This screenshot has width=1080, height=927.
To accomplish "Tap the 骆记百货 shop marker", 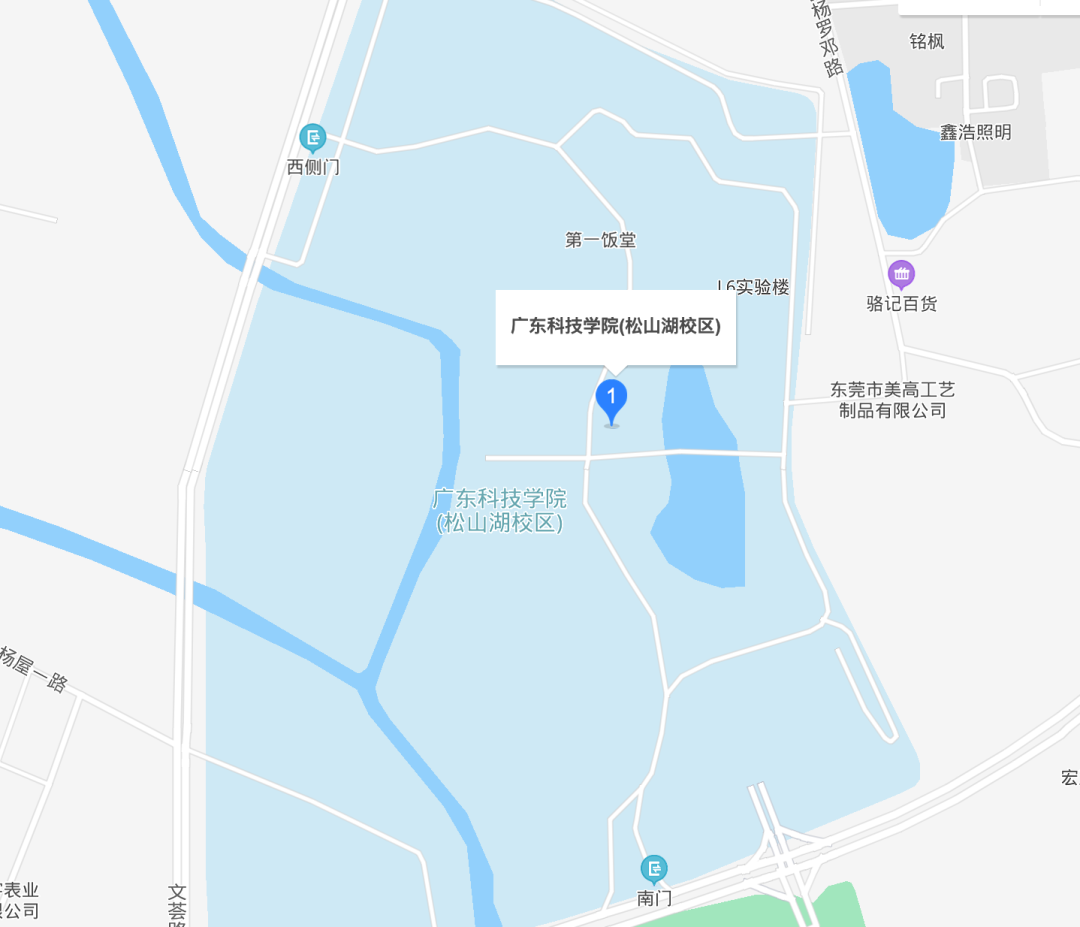I will [x=902, y=273].
